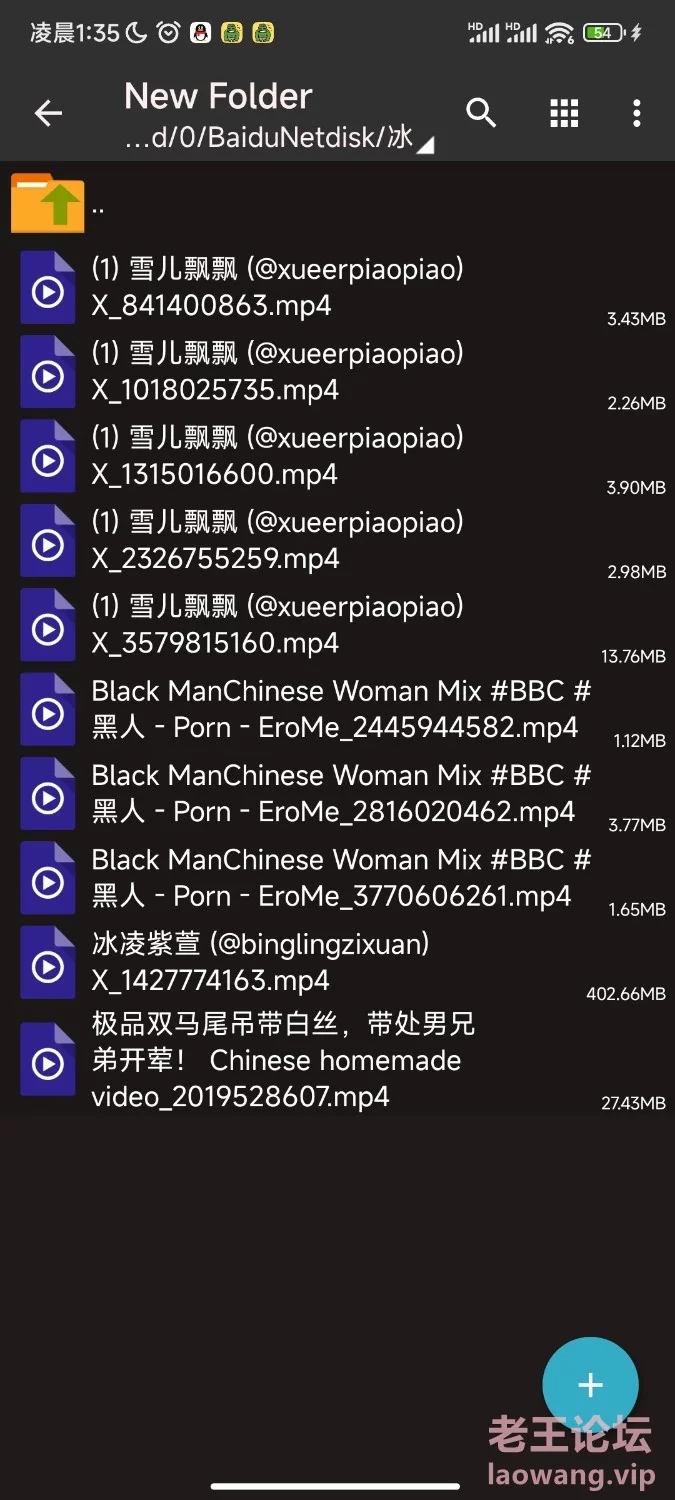The height and width of the screenshot is (1500, 675).
Task: Open file X_1315016600.mp4
Action: pos(337,456)
